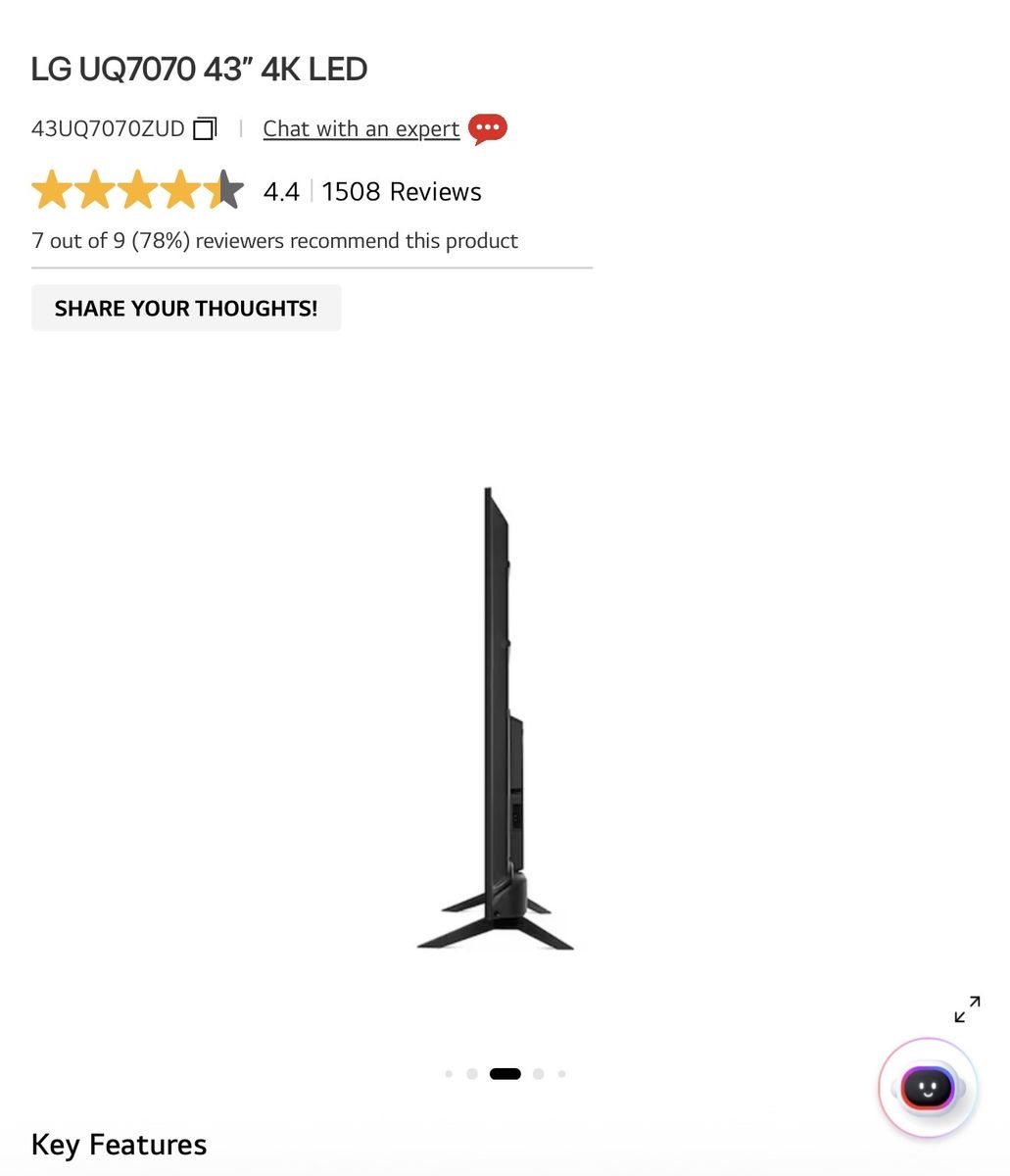Open Chat with an expert link
The width and height of the screenshot is (1010, 1176).
[361, 128]
